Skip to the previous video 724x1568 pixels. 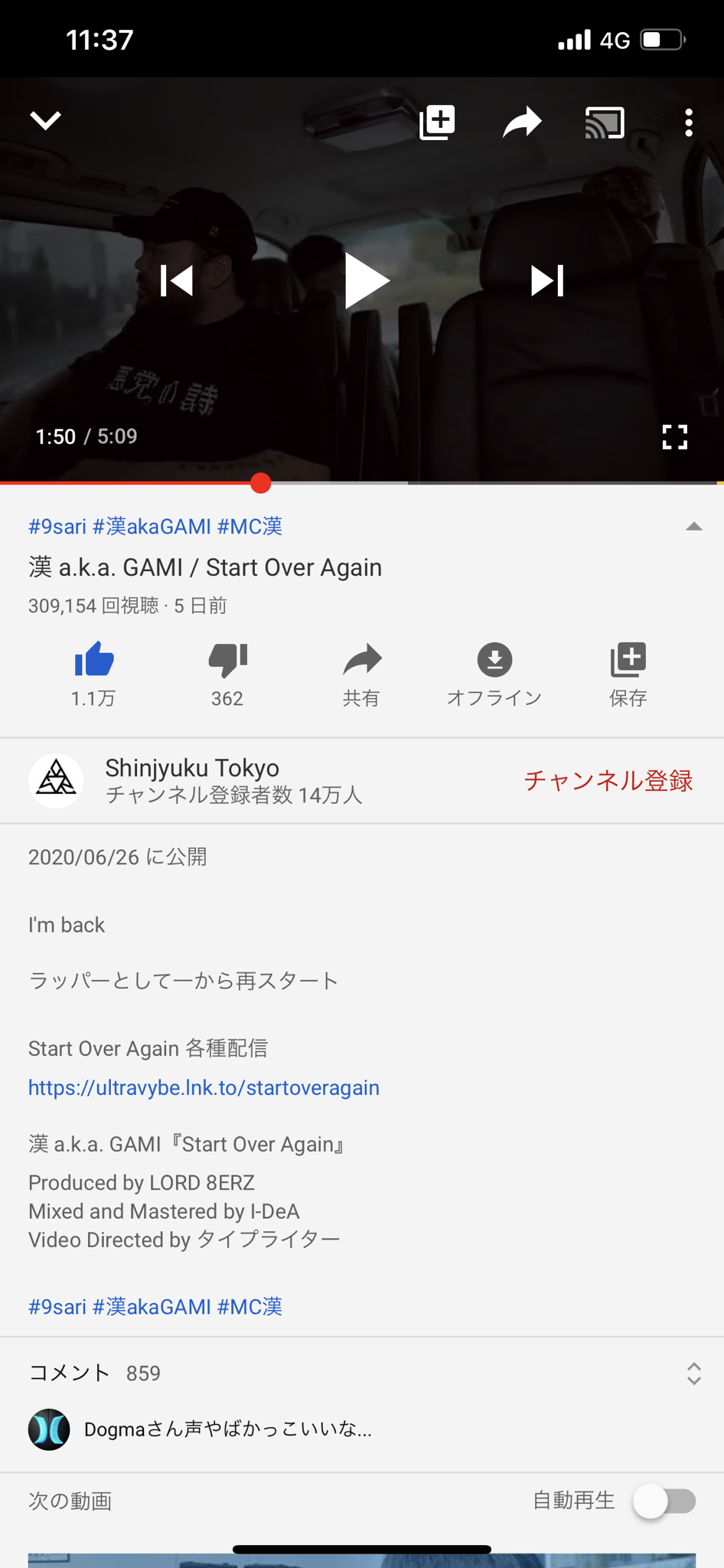tap(177, 281)
